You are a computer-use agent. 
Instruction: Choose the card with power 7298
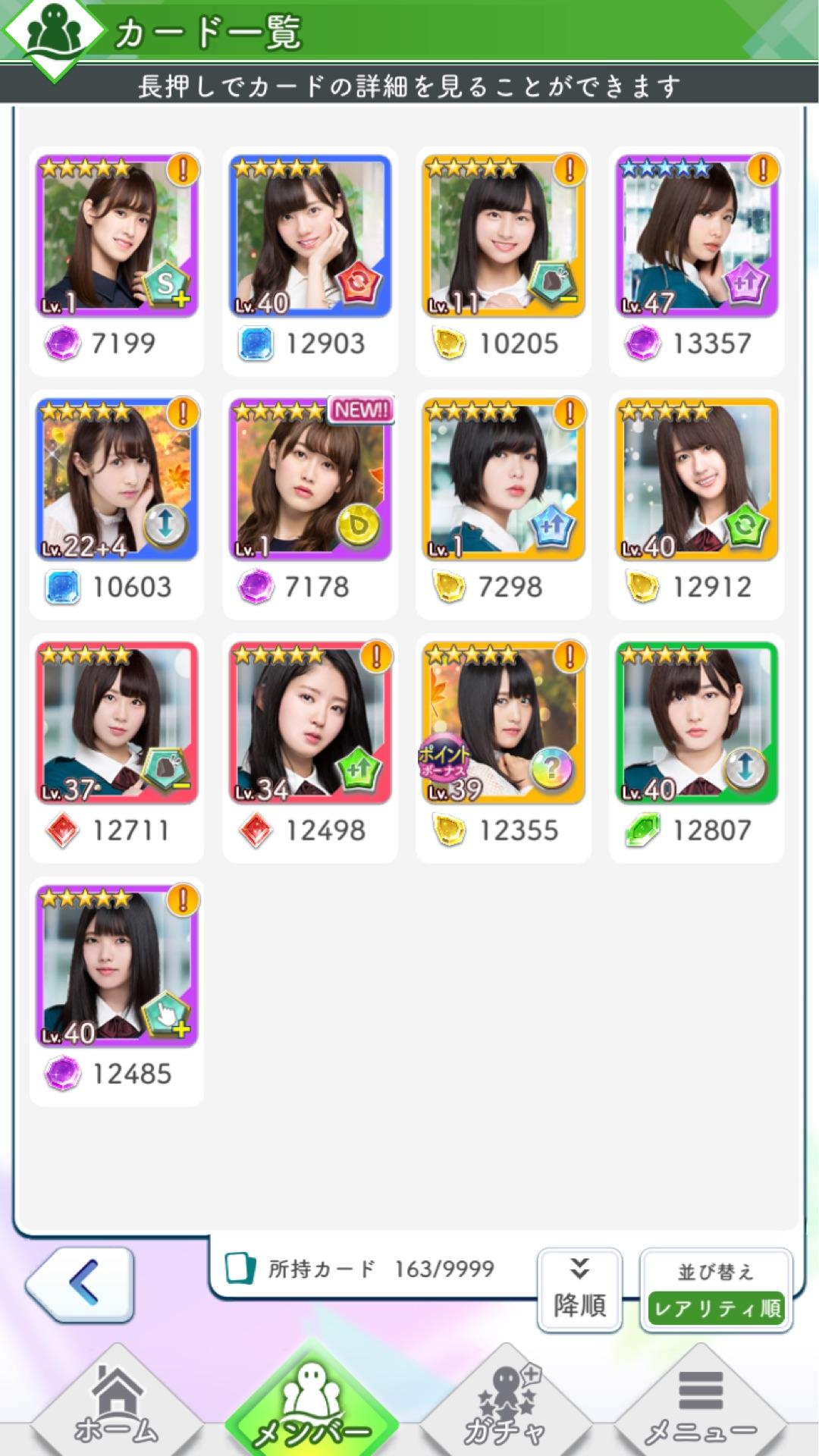pos(504,479)
